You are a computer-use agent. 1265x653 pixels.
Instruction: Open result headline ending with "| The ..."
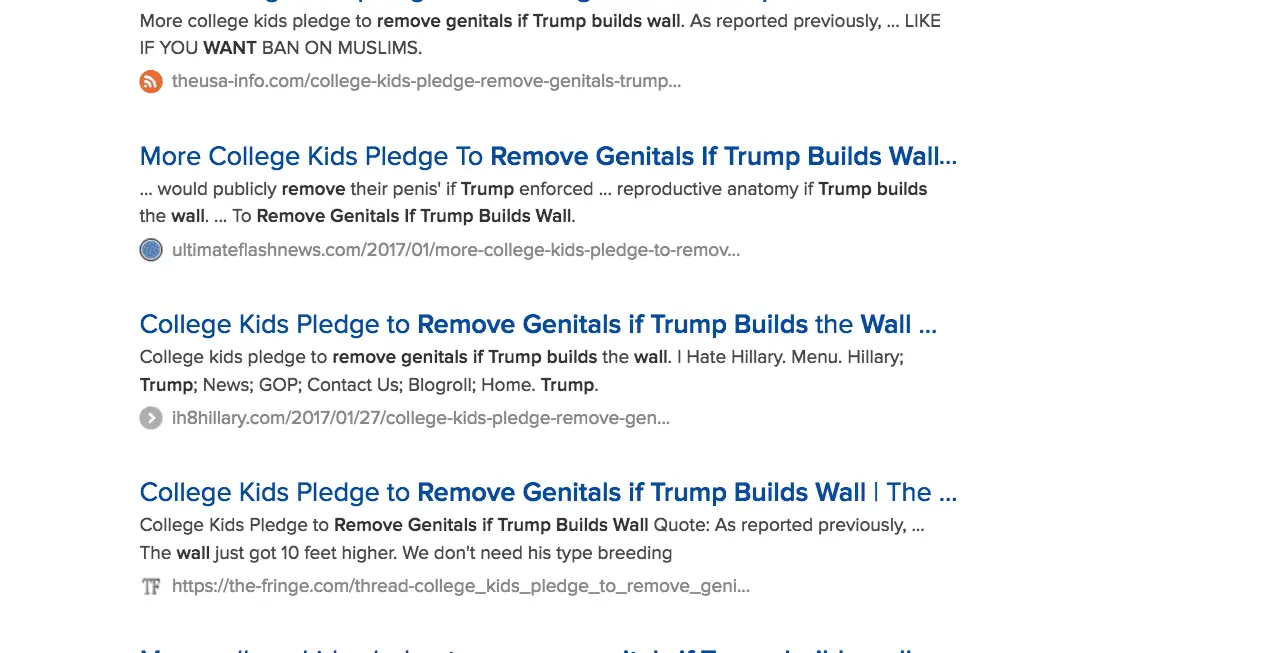point(548,493)
